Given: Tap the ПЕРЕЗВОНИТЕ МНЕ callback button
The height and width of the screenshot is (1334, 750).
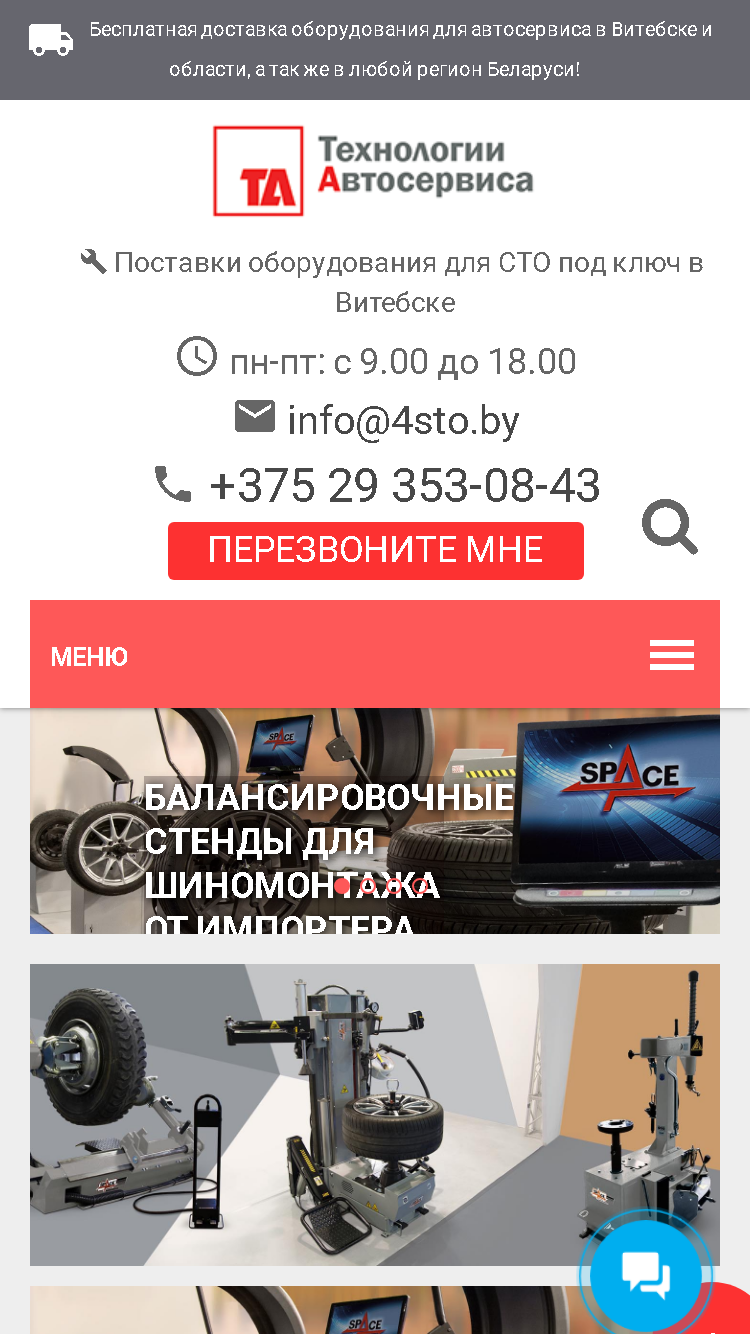Looking at the screenshot, I should pos(376,550).
